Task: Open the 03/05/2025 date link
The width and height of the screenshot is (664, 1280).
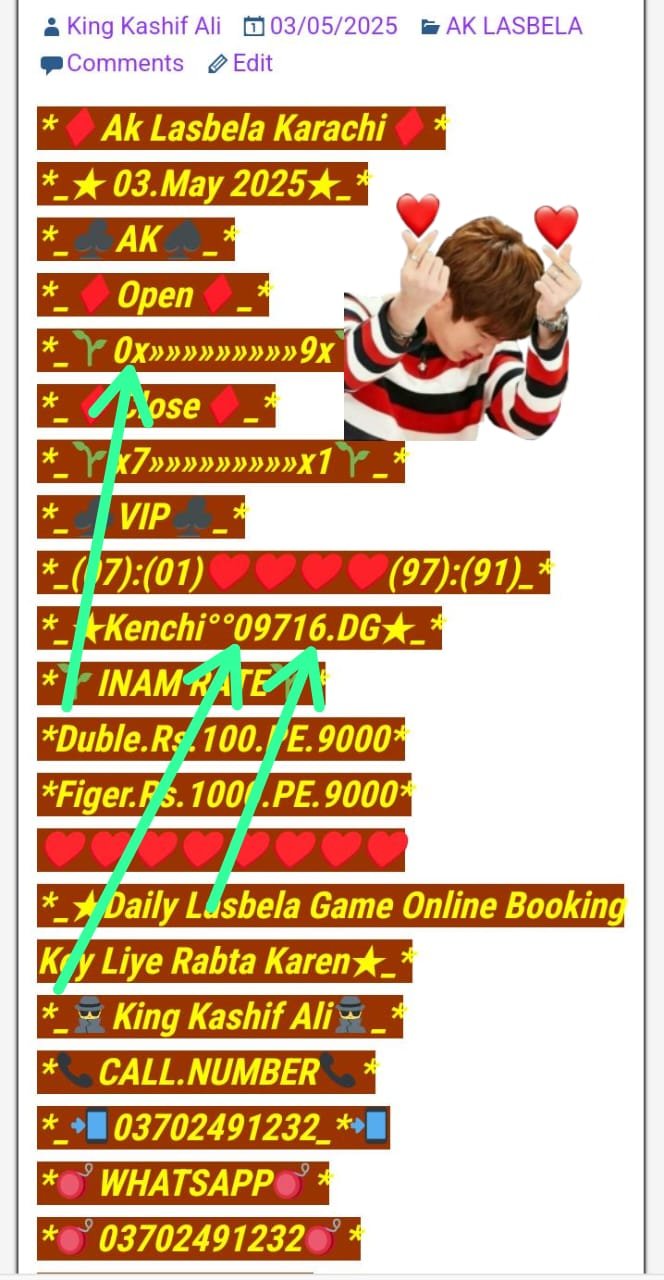Action: click(334, 26)
